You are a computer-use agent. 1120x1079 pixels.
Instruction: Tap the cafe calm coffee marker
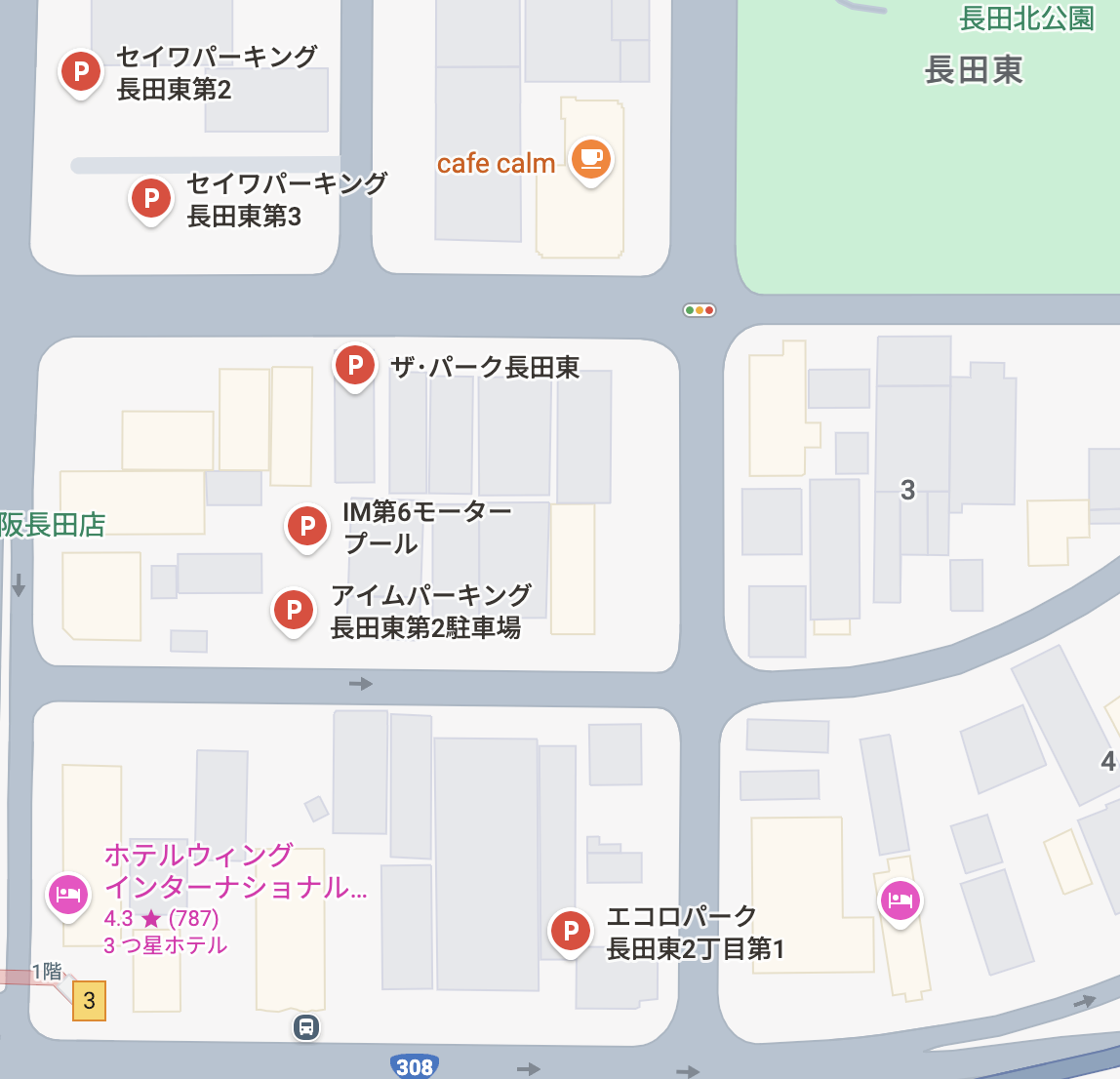(590, 158)
